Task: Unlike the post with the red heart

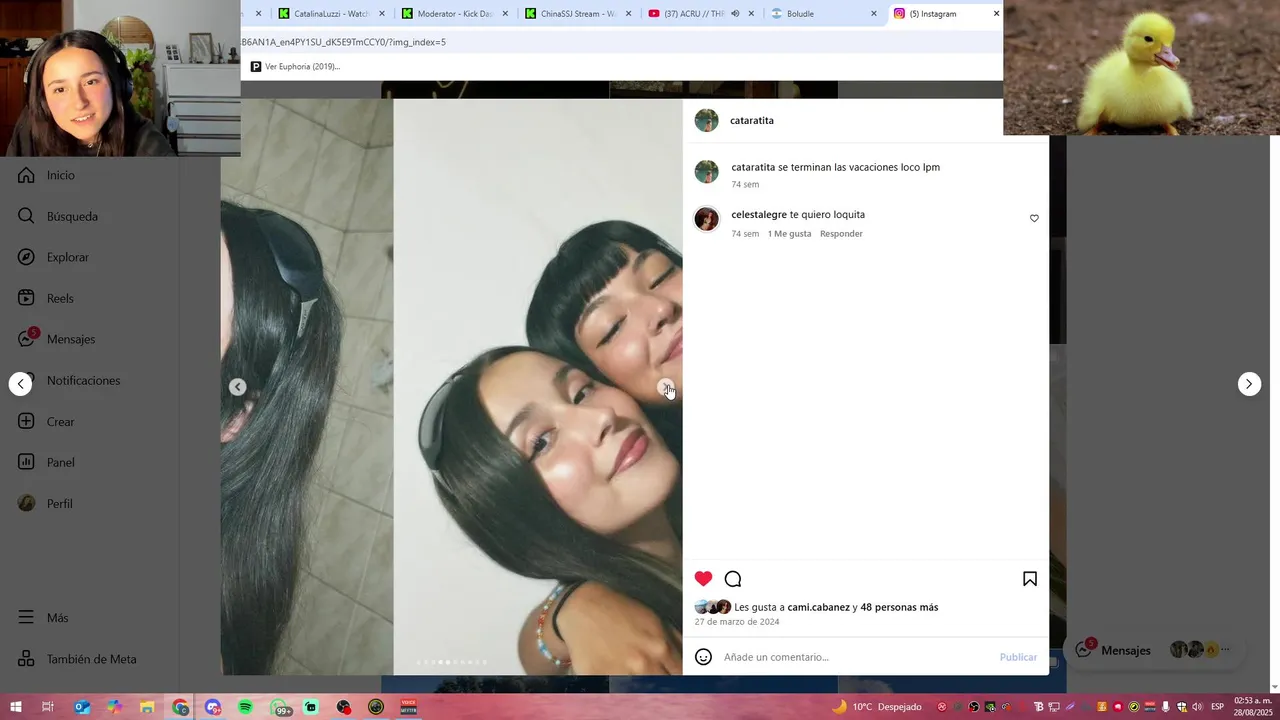Action: (703, 579)
